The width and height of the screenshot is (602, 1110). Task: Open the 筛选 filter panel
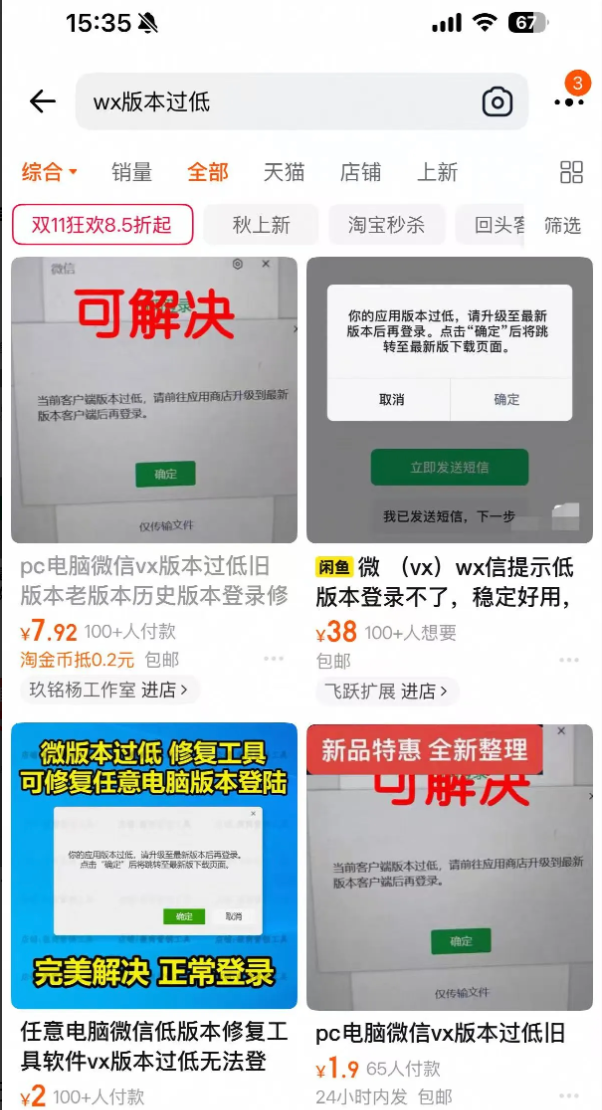pos(562,225)
